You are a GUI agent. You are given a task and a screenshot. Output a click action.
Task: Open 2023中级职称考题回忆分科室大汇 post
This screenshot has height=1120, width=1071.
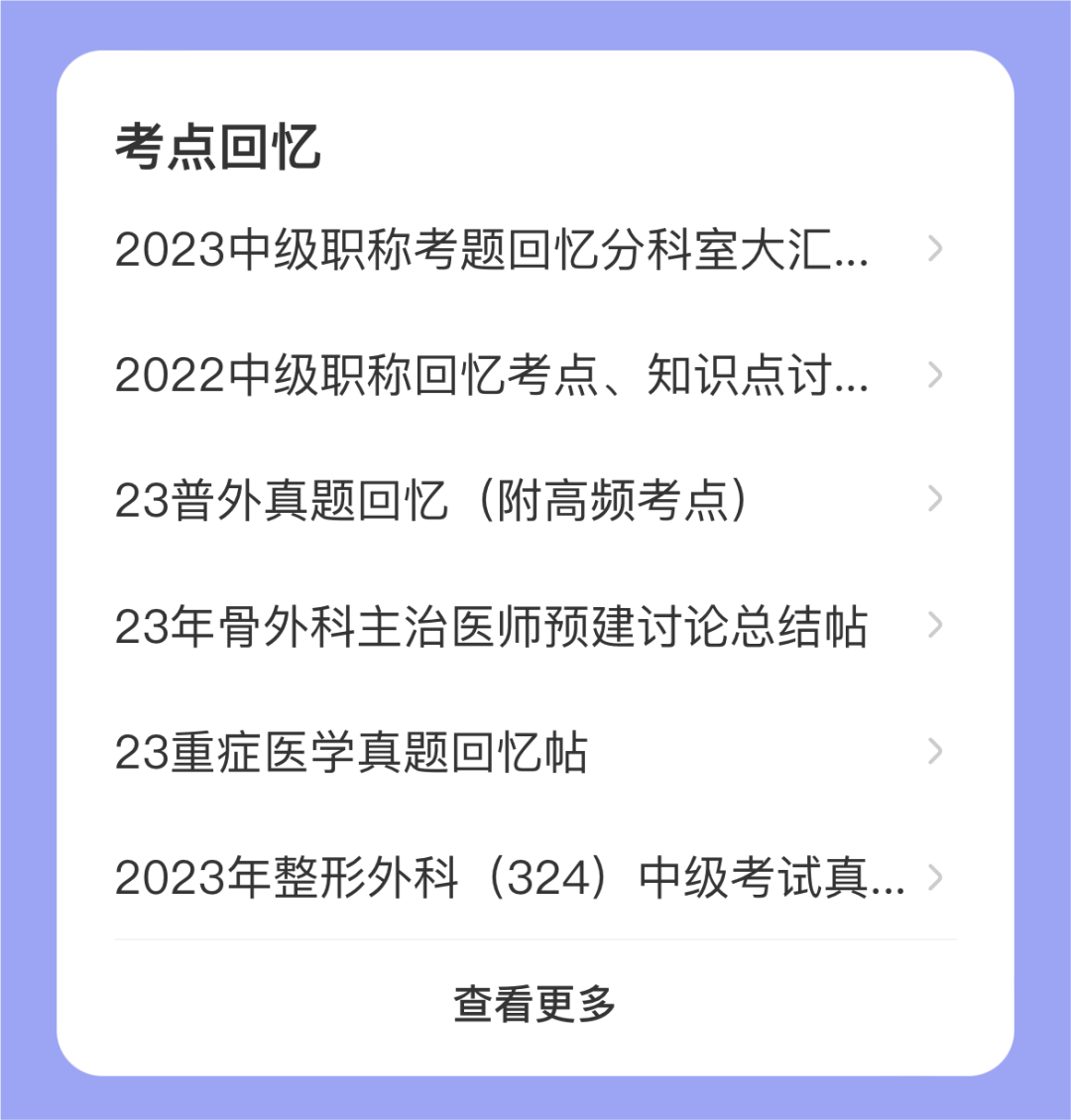[x=492, y=250]
